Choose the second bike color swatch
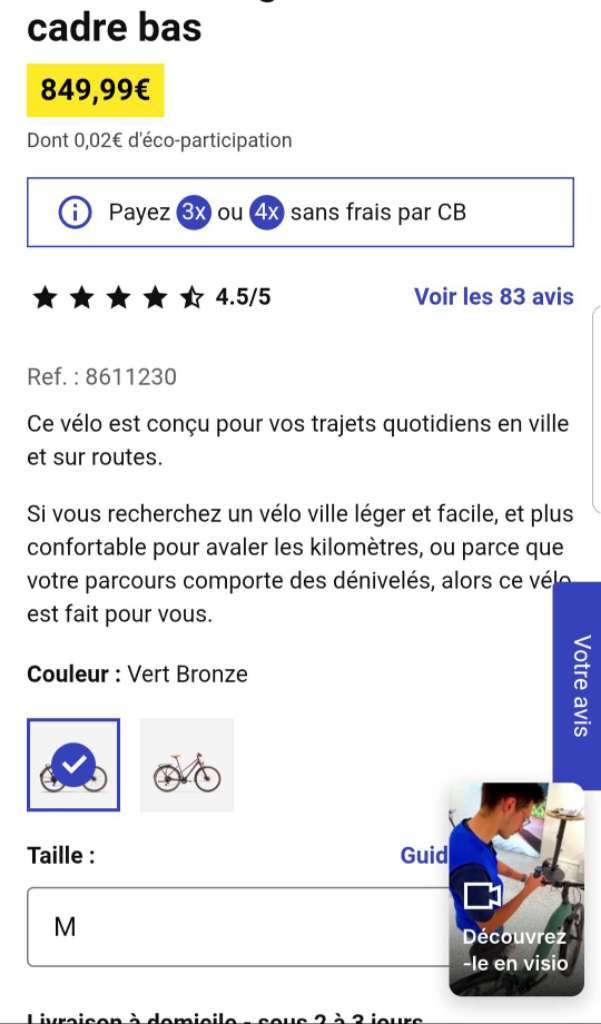The image size is (601, 1024). (187, 765)
